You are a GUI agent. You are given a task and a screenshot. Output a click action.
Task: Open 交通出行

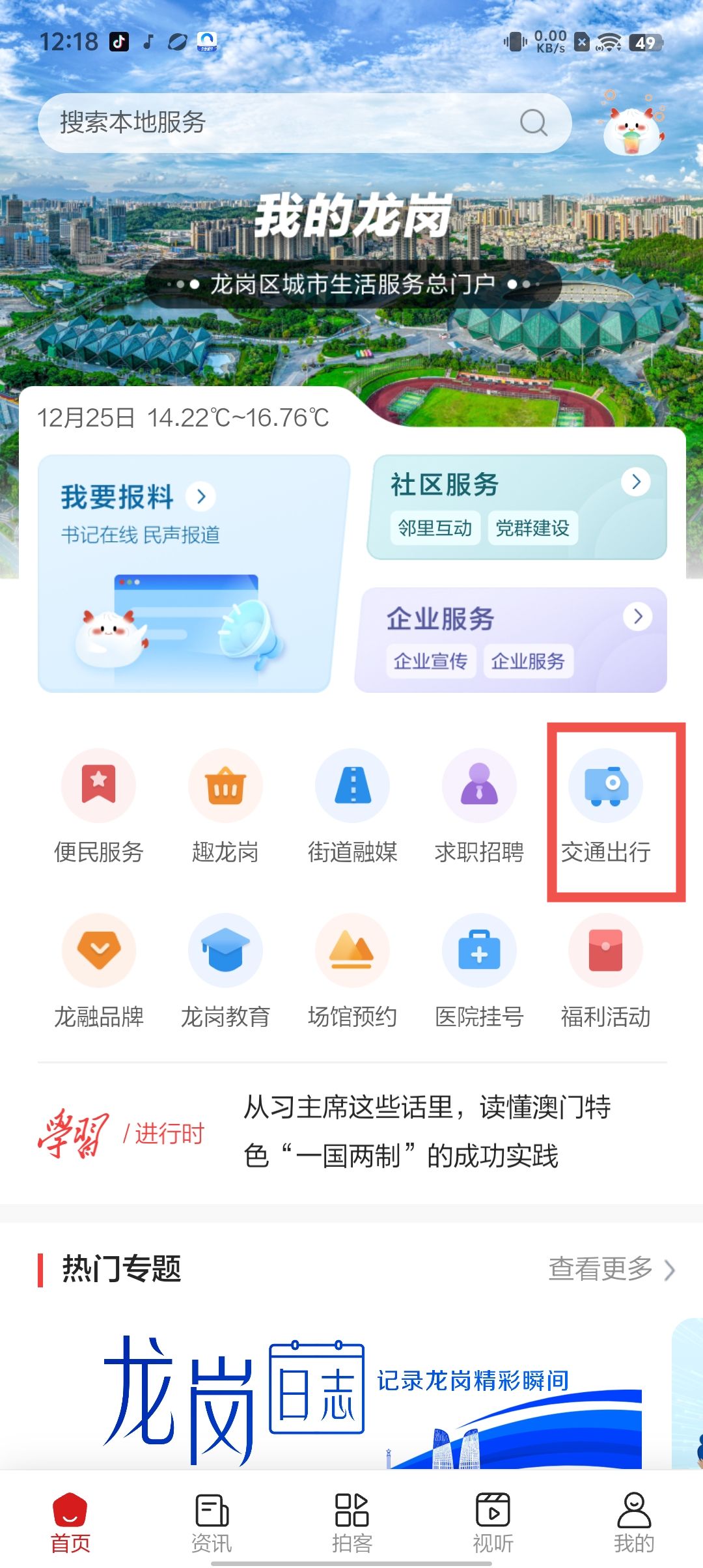coord(606,807)
